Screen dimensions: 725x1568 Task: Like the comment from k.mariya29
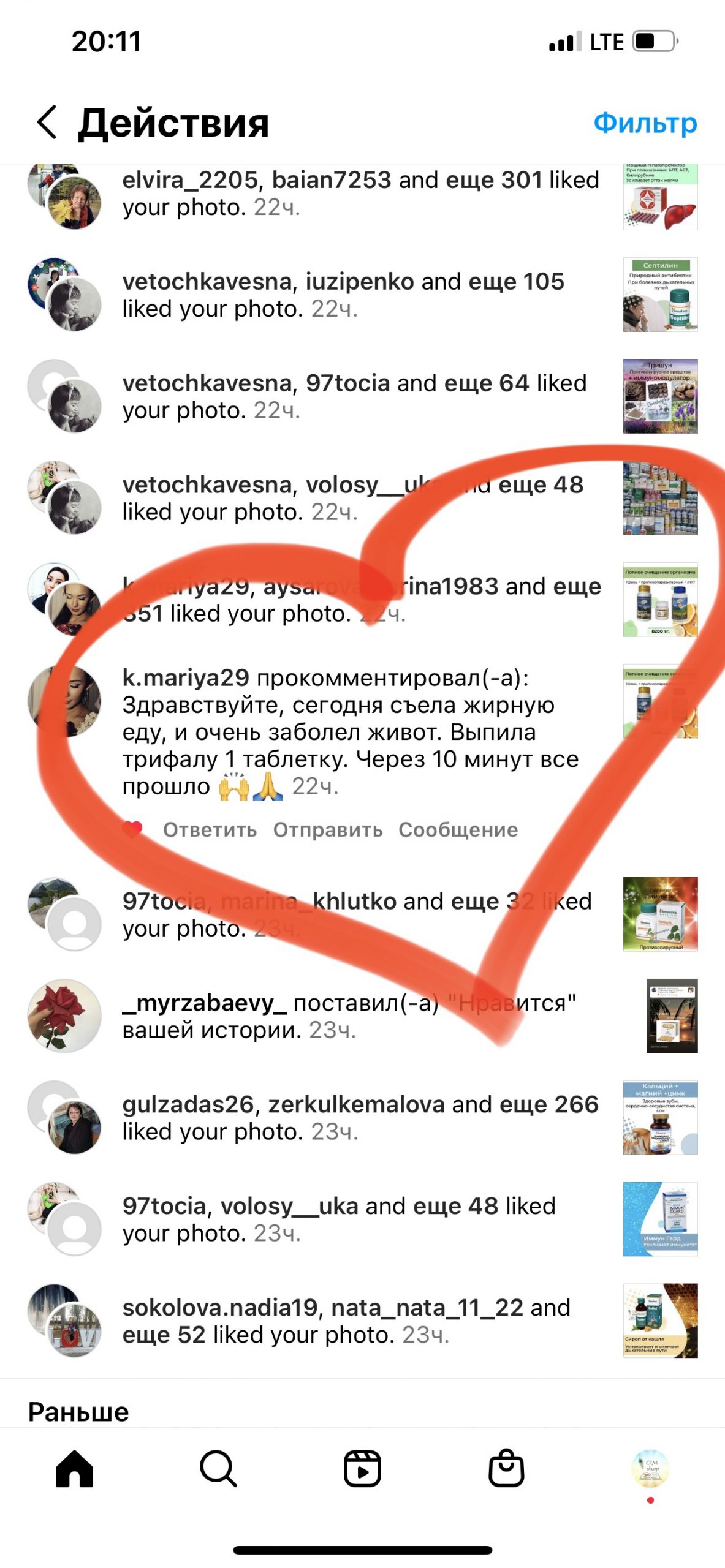pyautogui.click(x=132, y=829)
